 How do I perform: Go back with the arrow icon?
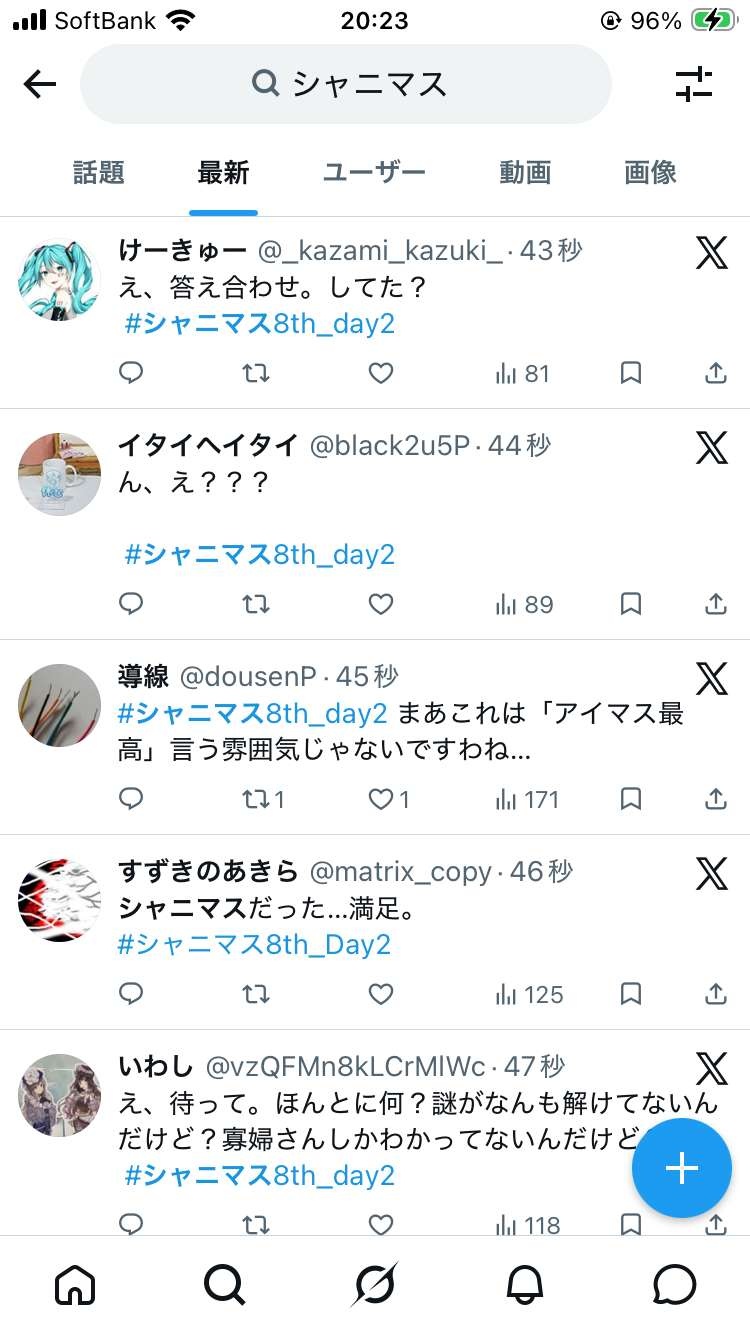(40, 85)
